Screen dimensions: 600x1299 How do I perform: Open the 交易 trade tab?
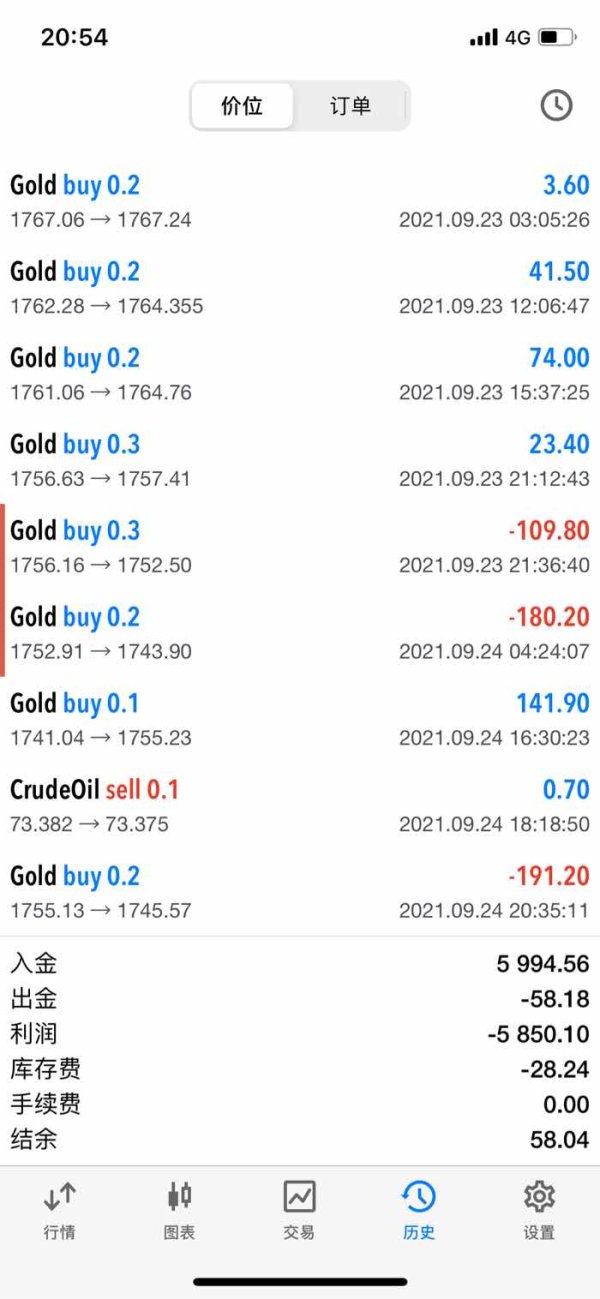point(299,1209)
